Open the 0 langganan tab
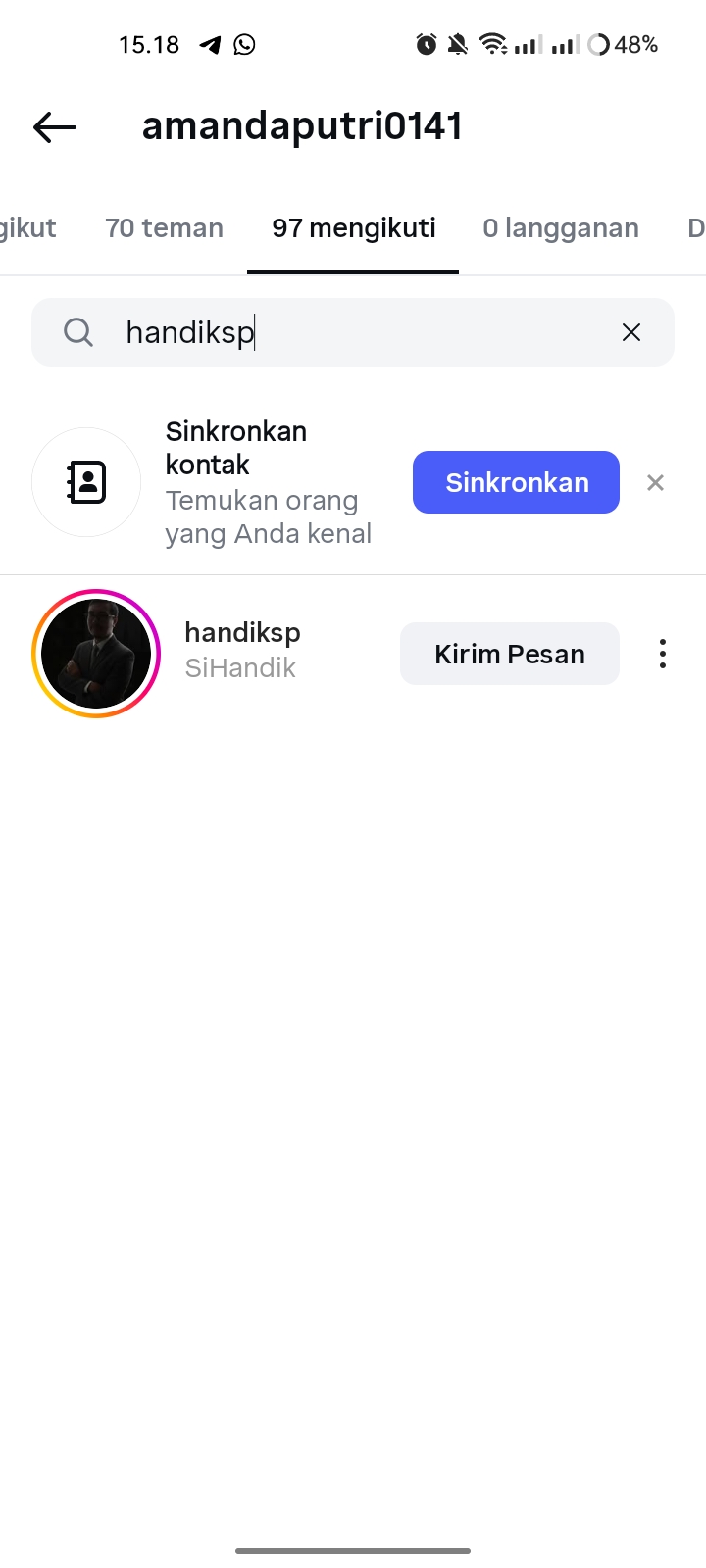Viewport: 706px width, 1568px height. [x=560, y=228]
